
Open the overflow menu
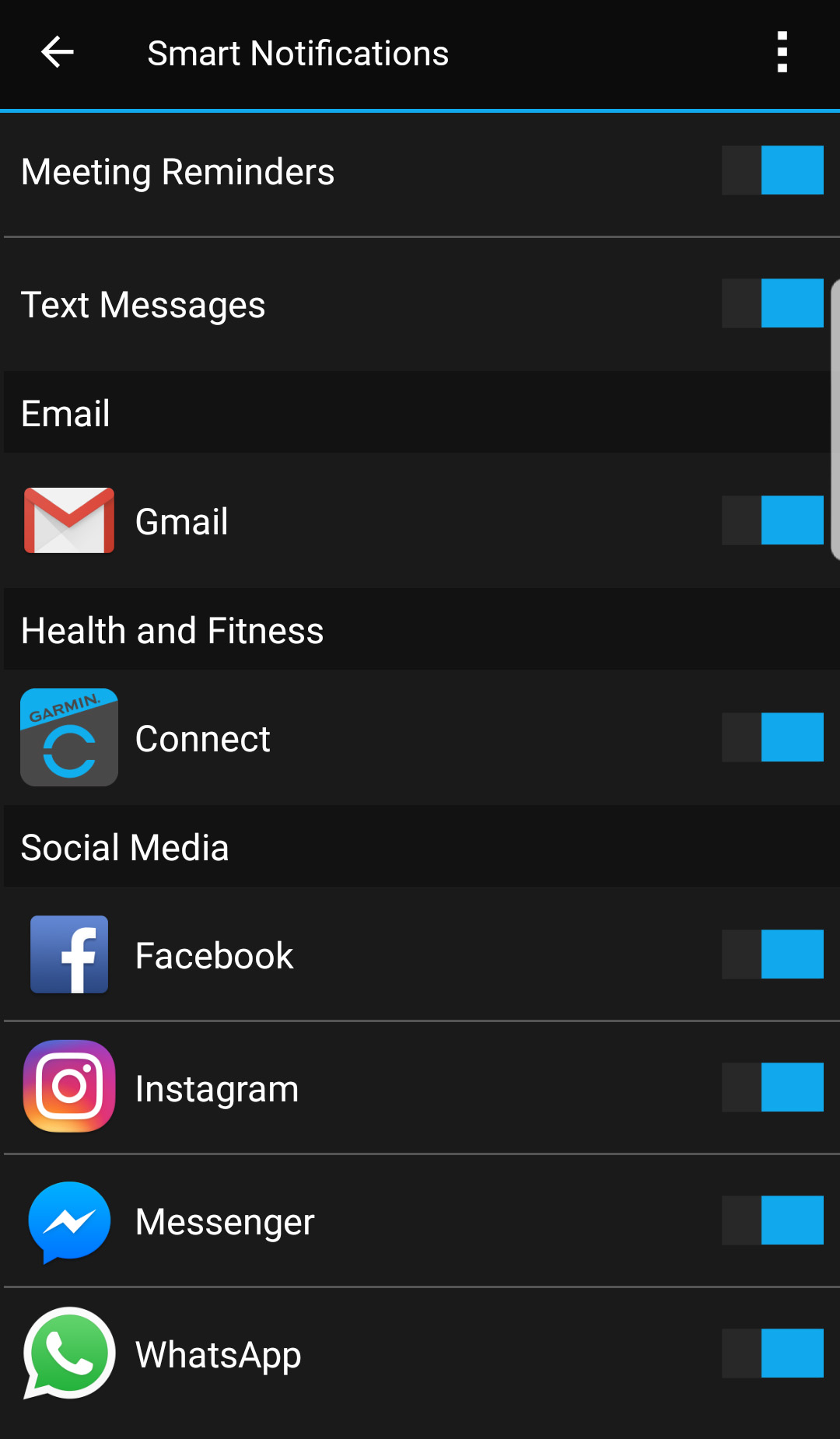[782, 53]
